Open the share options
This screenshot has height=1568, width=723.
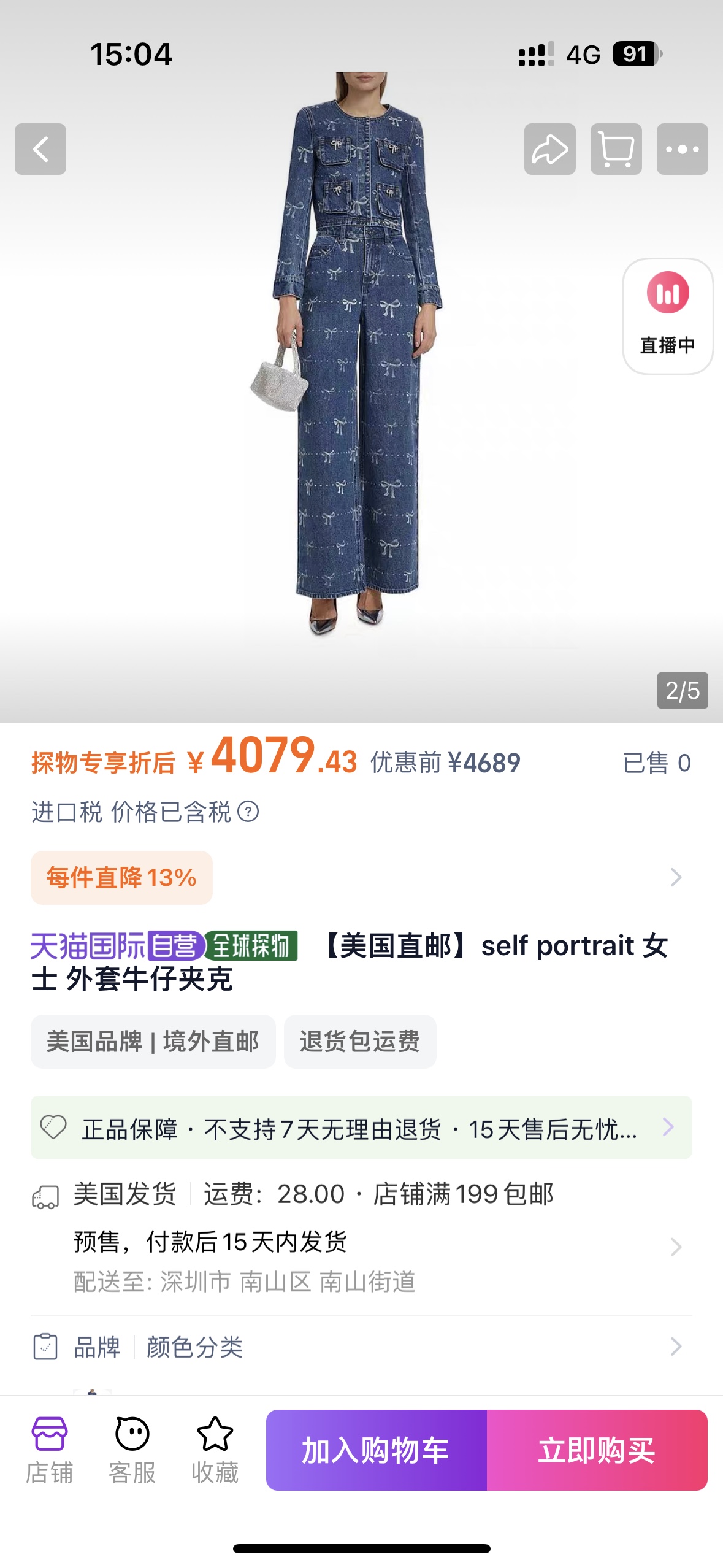tap(550, 149)
